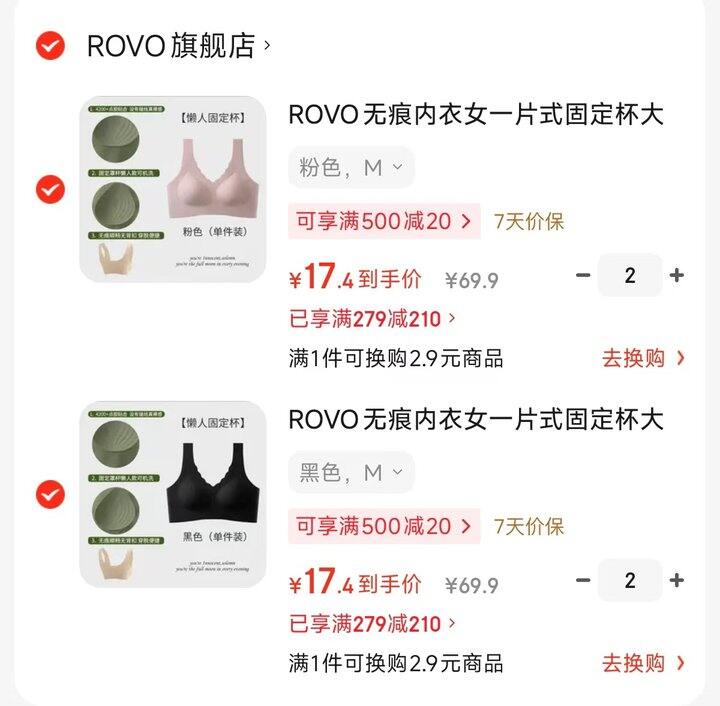
Task: Open the 黑色 bra product image
Action: click(173, 494)
